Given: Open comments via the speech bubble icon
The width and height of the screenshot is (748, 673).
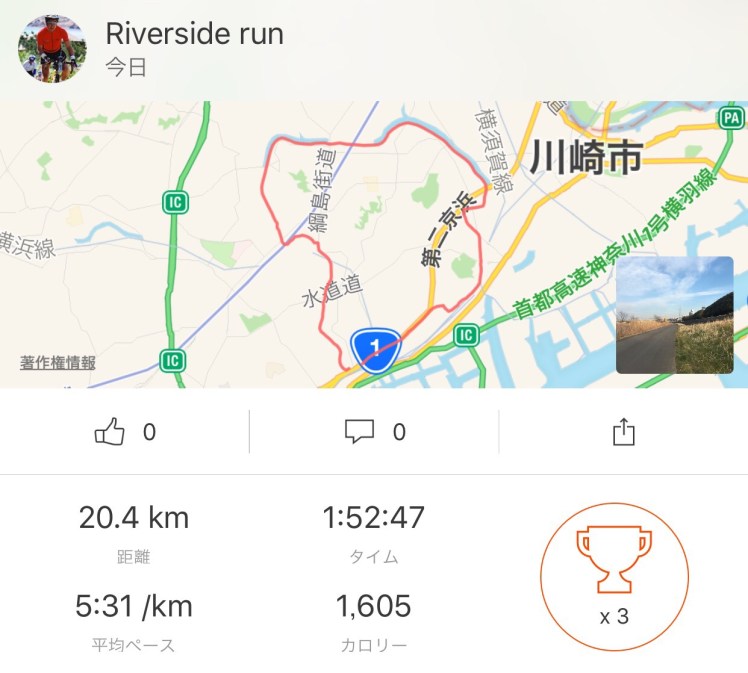Looking at the screenshot, I should (x=359, y=432).
